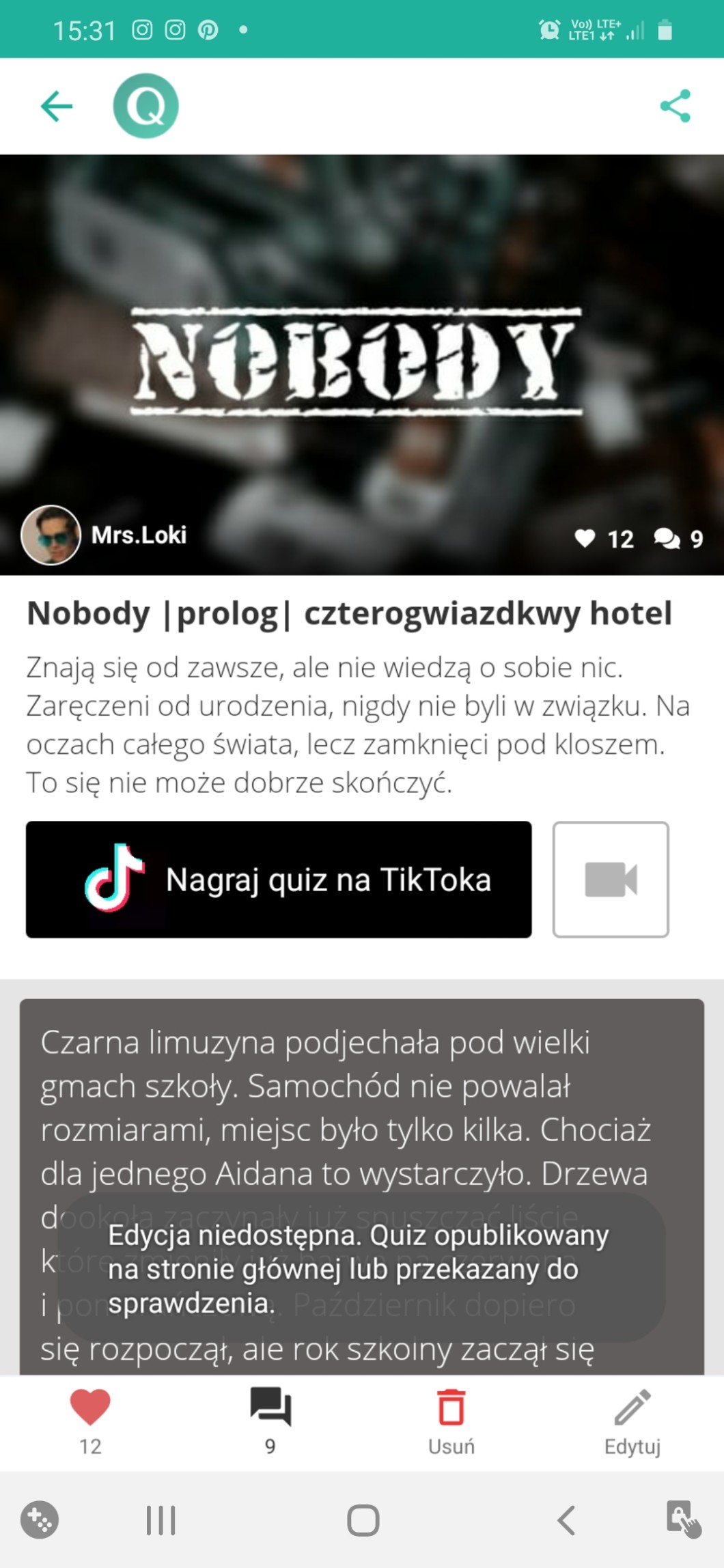The image size is (724, 1568).
Task: Tap the video camera button
Action: (611, 879)
